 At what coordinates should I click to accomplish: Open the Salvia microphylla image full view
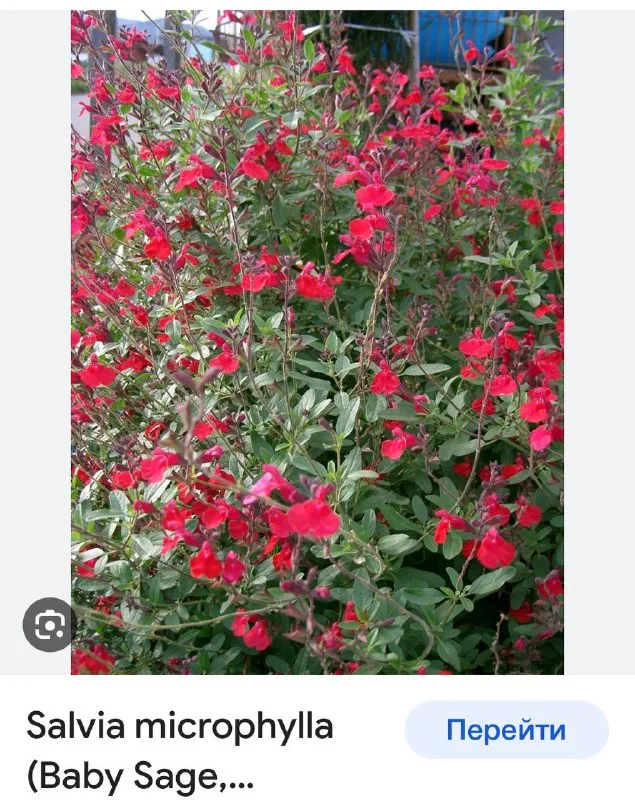317,340
